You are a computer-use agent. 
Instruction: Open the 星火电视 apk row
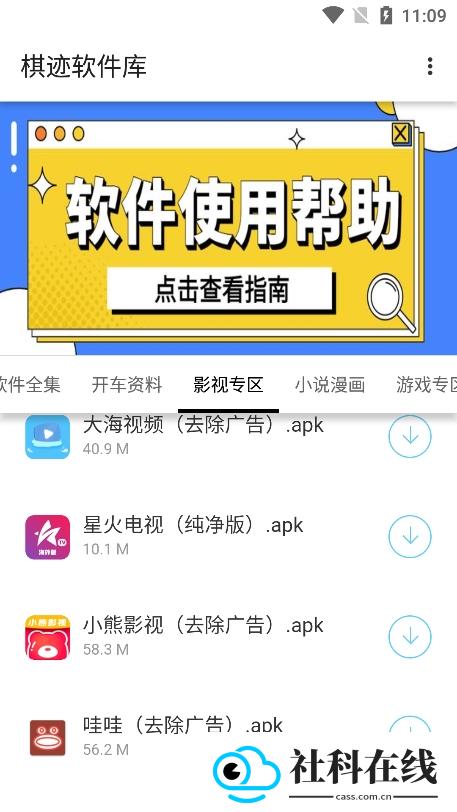[x=228, y=536]
